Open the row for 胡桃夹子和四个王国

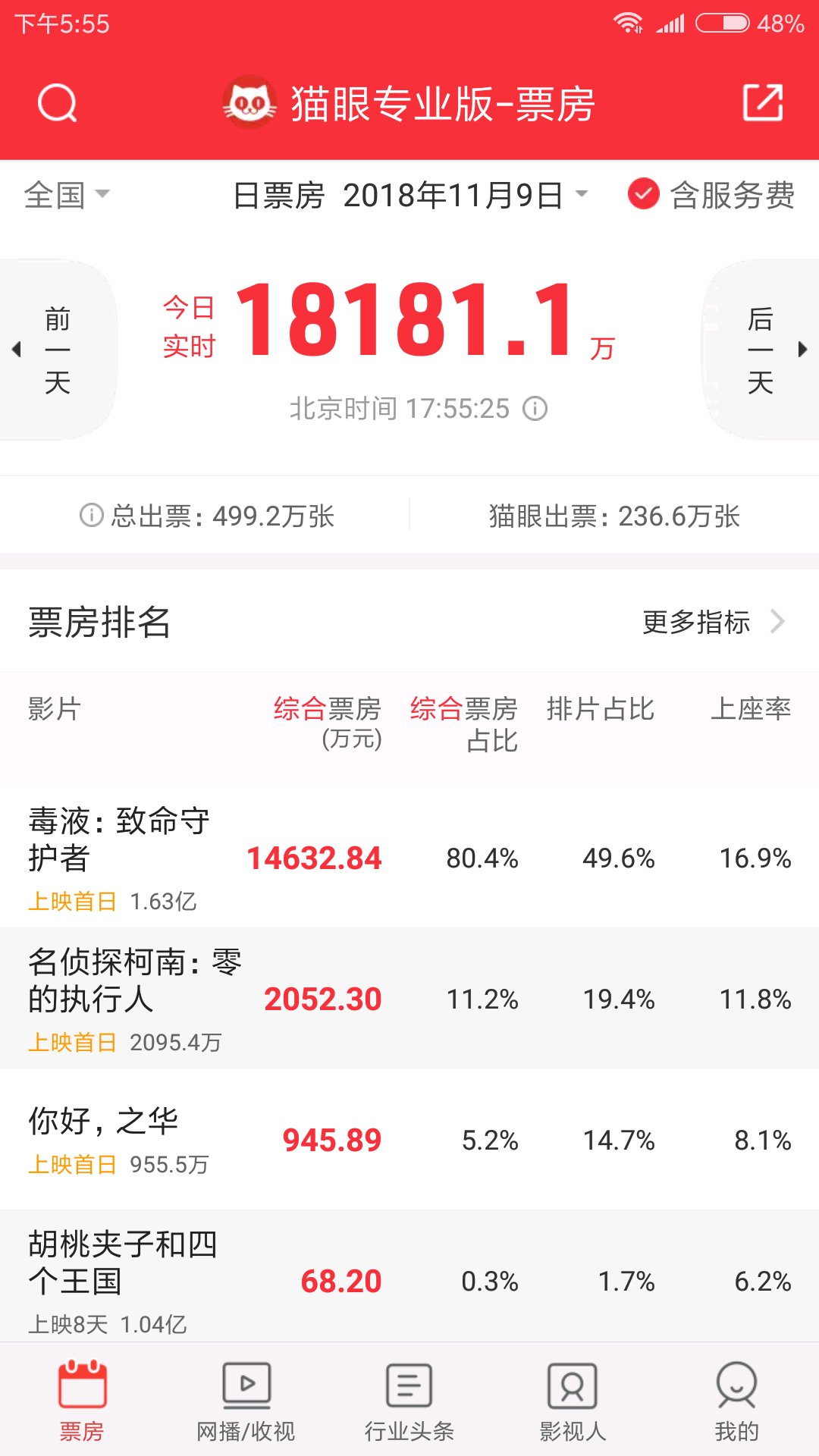[x=409, y=1276]
